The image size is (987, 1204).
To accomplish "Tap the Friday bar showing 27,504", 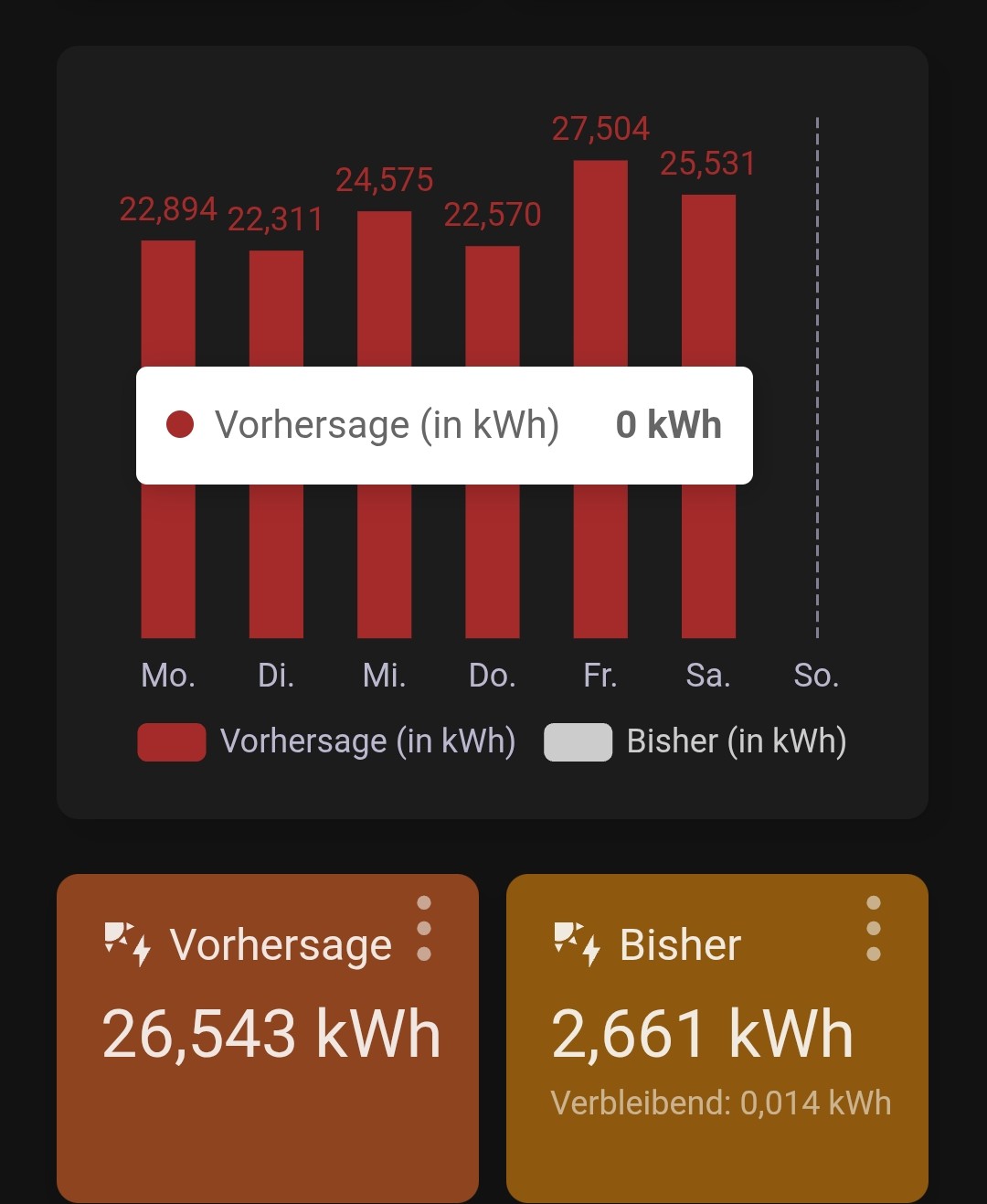I will coord(600,399).
